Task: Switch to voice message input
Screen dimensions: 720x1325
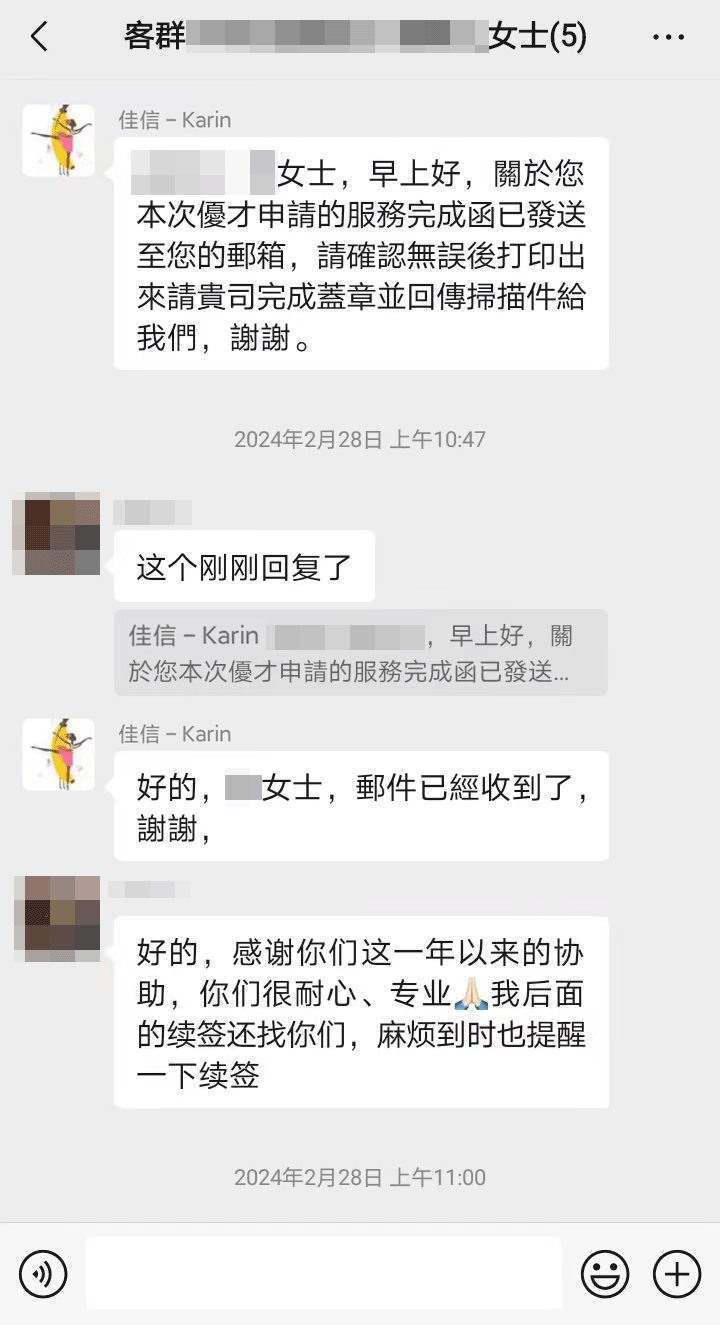Action: pyautogui.click(x=43, y=1274)
